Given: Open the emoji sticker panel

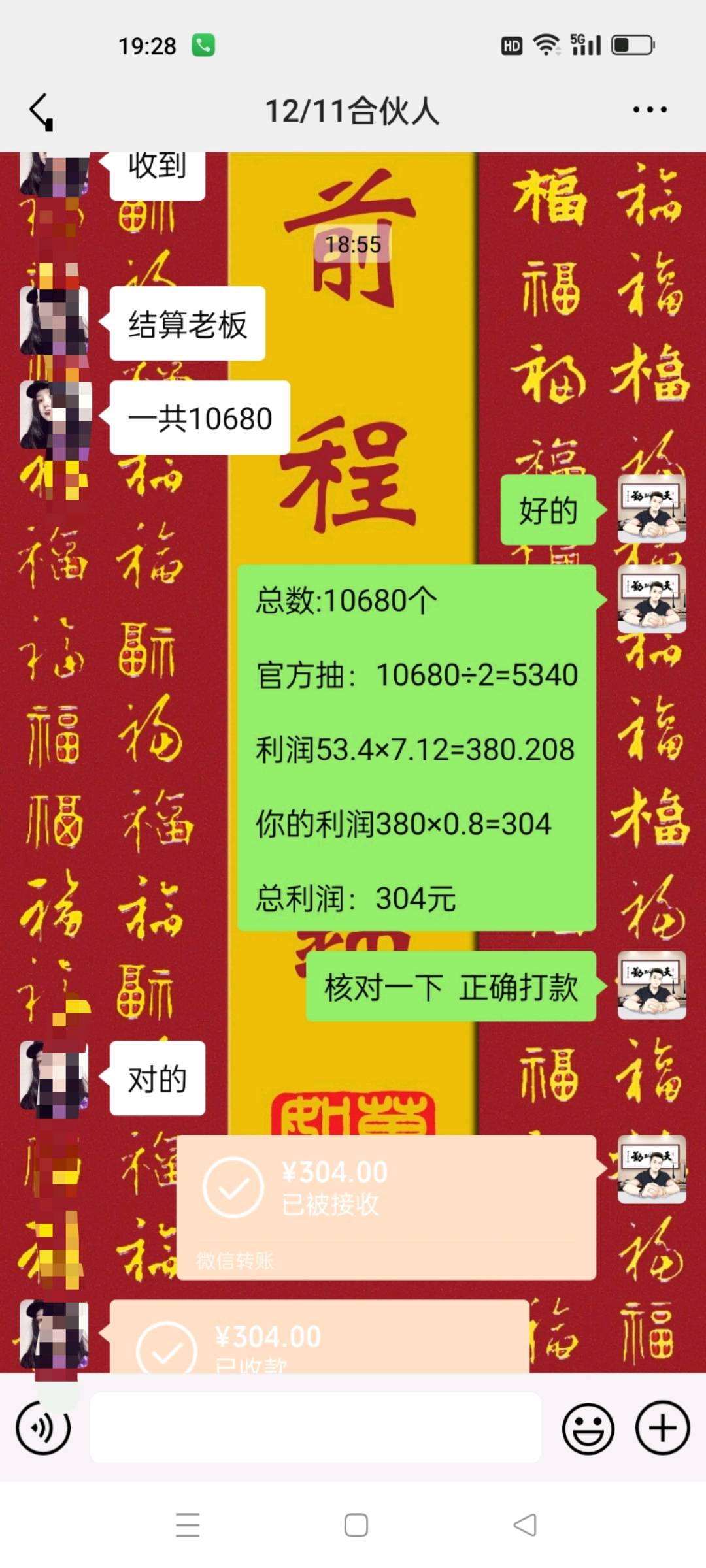Looking at the screenshot, I should click(x=588, y=1428).
